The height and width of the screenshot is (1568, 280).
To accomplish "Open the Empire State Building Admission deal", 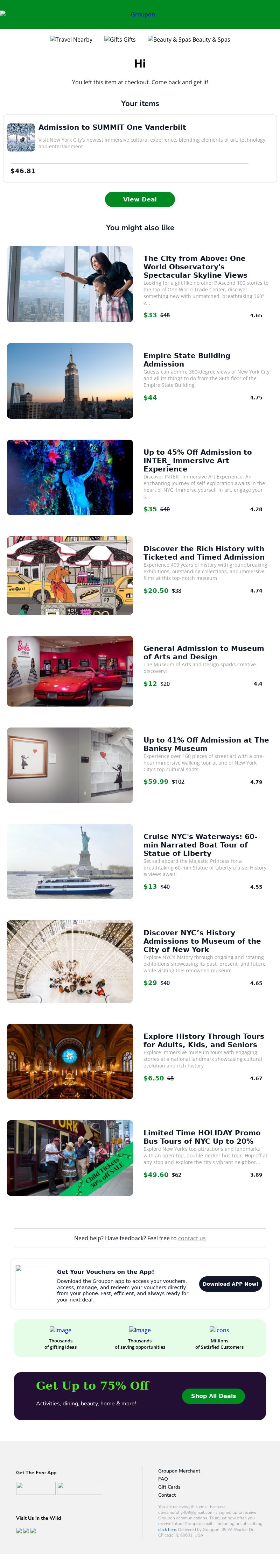I will click(x=186, y=359).
